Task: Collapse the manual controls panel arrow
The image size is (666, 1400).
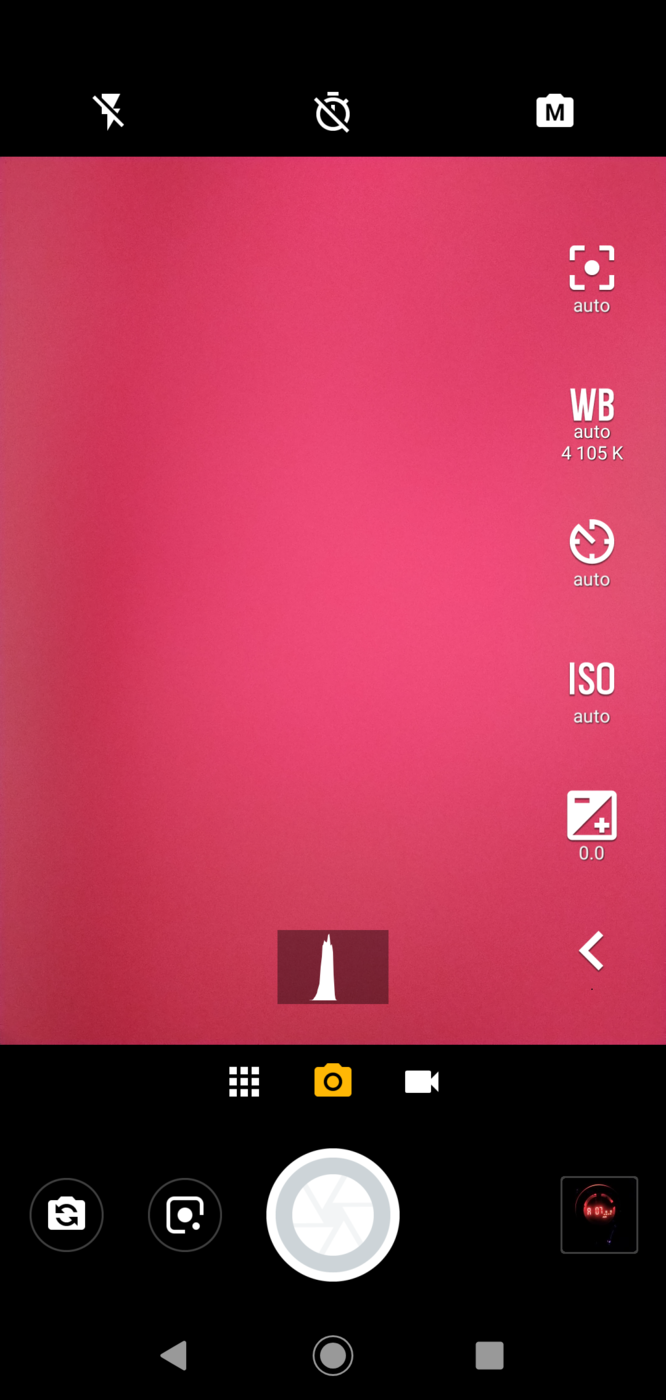Action: point(591,951)
